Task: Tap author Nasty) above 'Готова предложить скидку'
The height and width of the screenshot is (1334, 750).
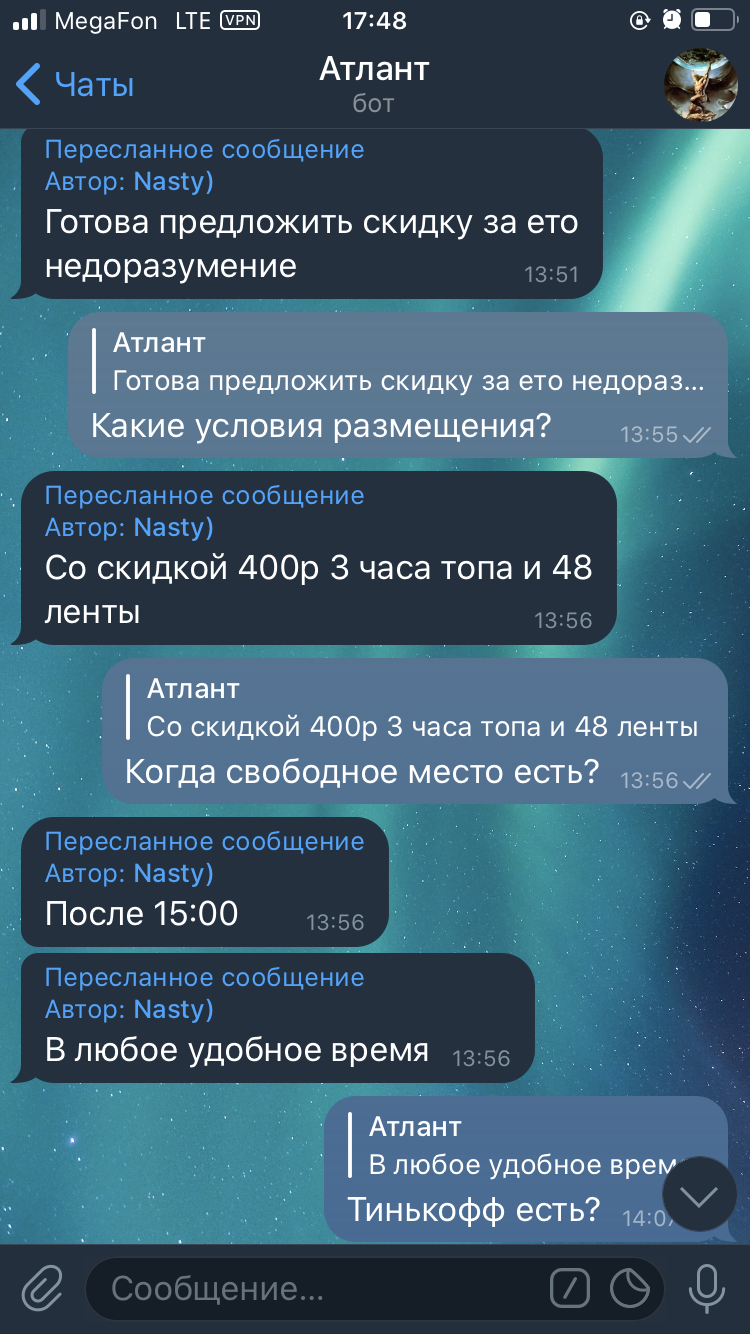Action: point(173,181)
